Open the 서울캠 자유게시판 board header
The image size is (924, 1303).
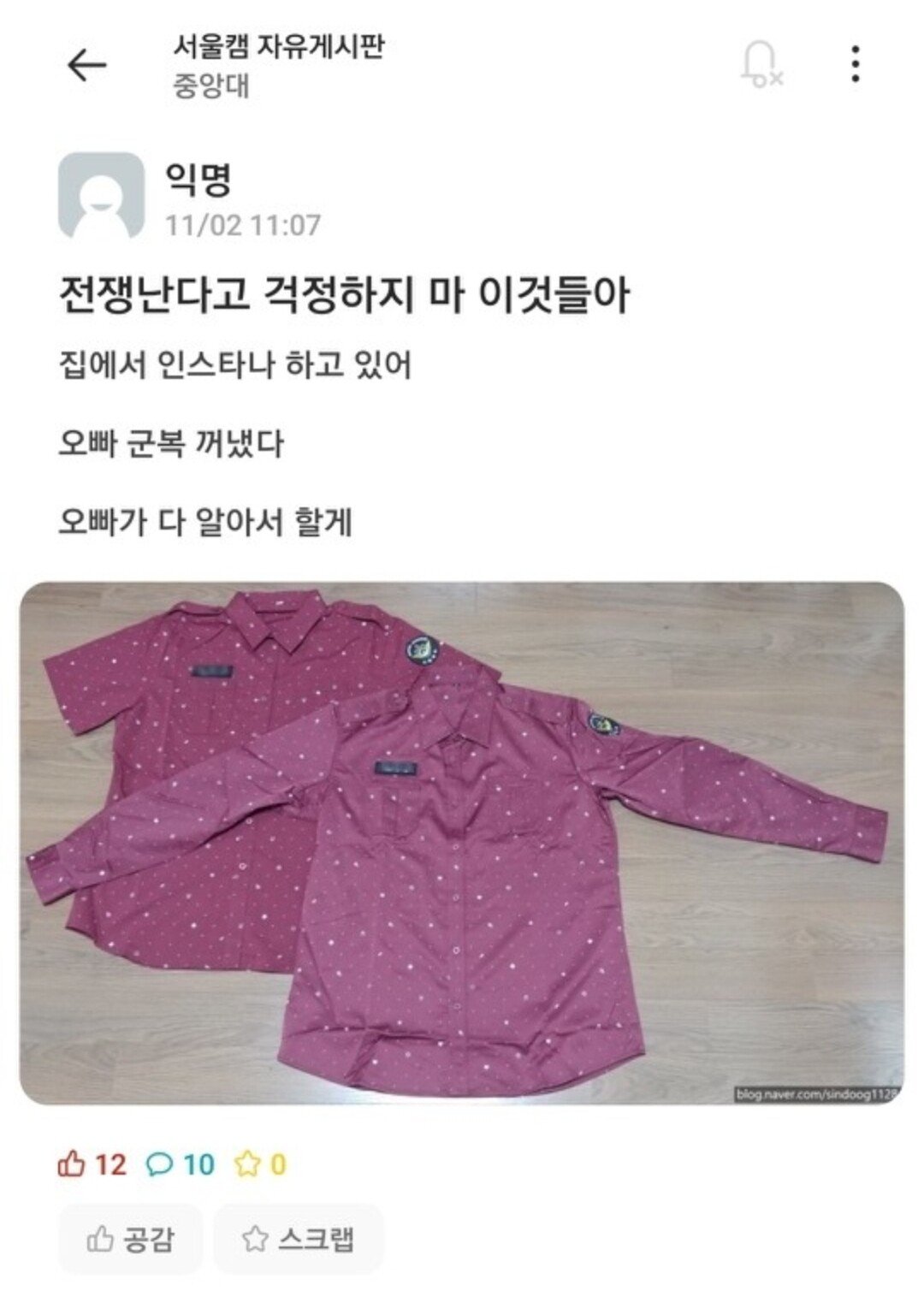click(280, 50)
